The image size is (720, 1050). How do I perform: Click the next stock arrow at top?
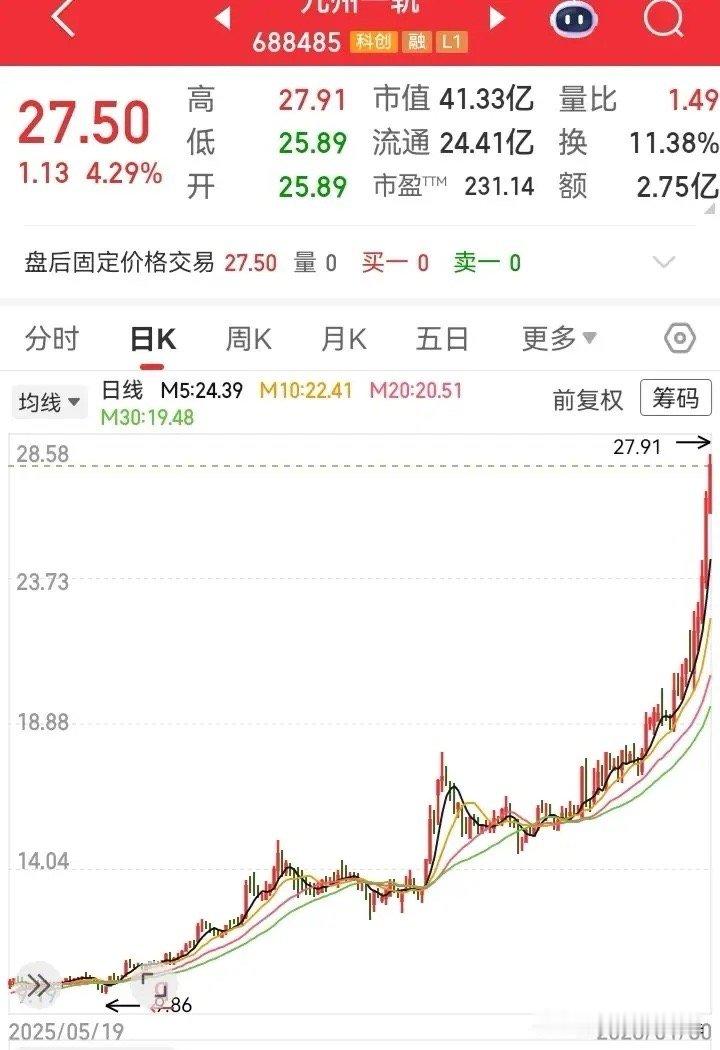point(495,17)
